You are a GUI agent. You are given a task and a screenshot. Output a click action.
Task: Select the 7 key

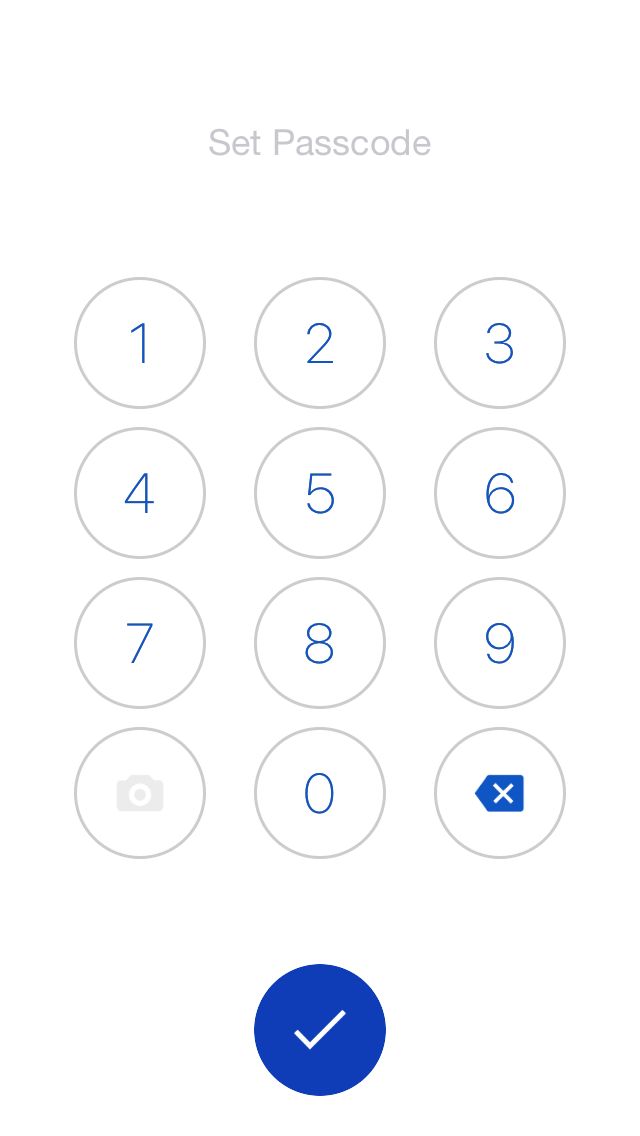click(140, 643)
